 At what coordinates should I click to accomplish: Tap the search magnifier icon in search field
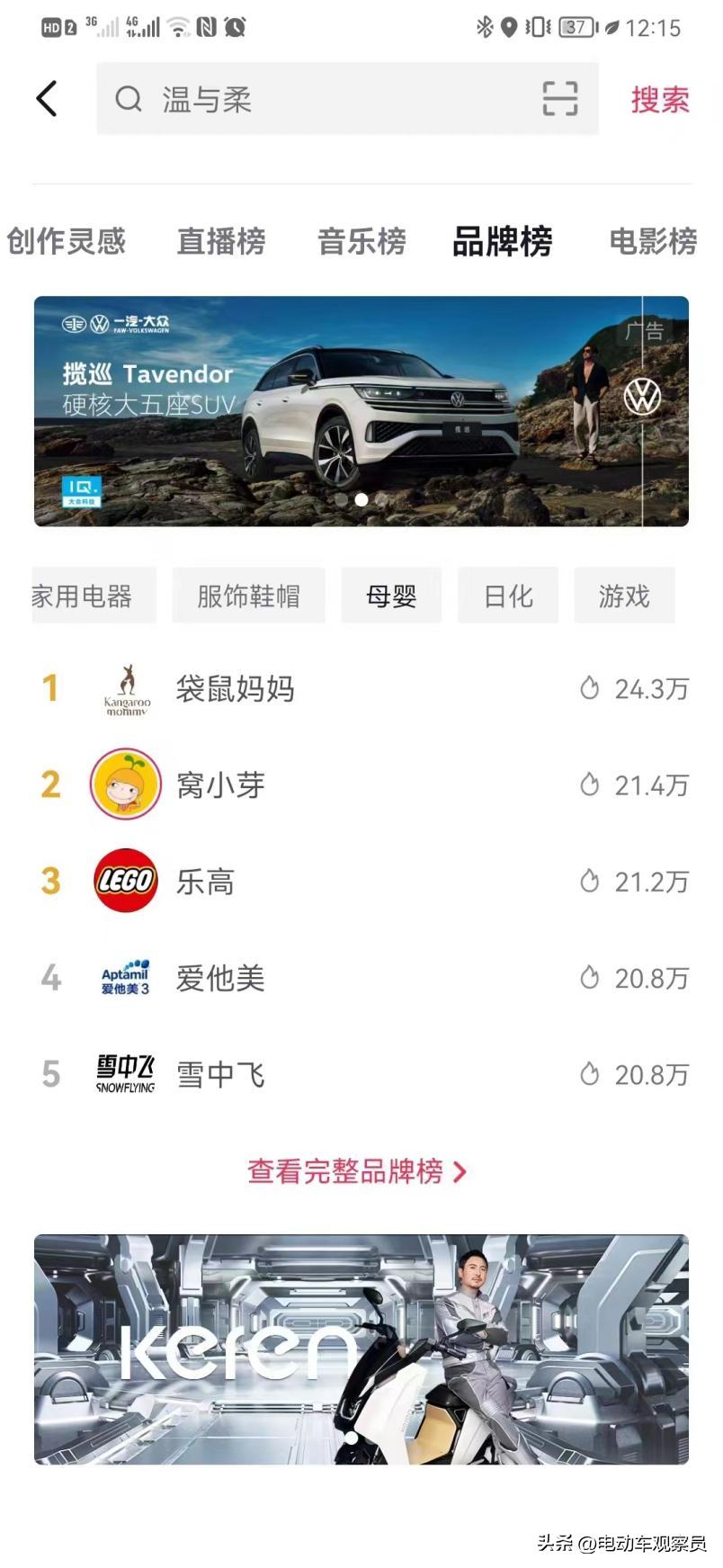128,99
